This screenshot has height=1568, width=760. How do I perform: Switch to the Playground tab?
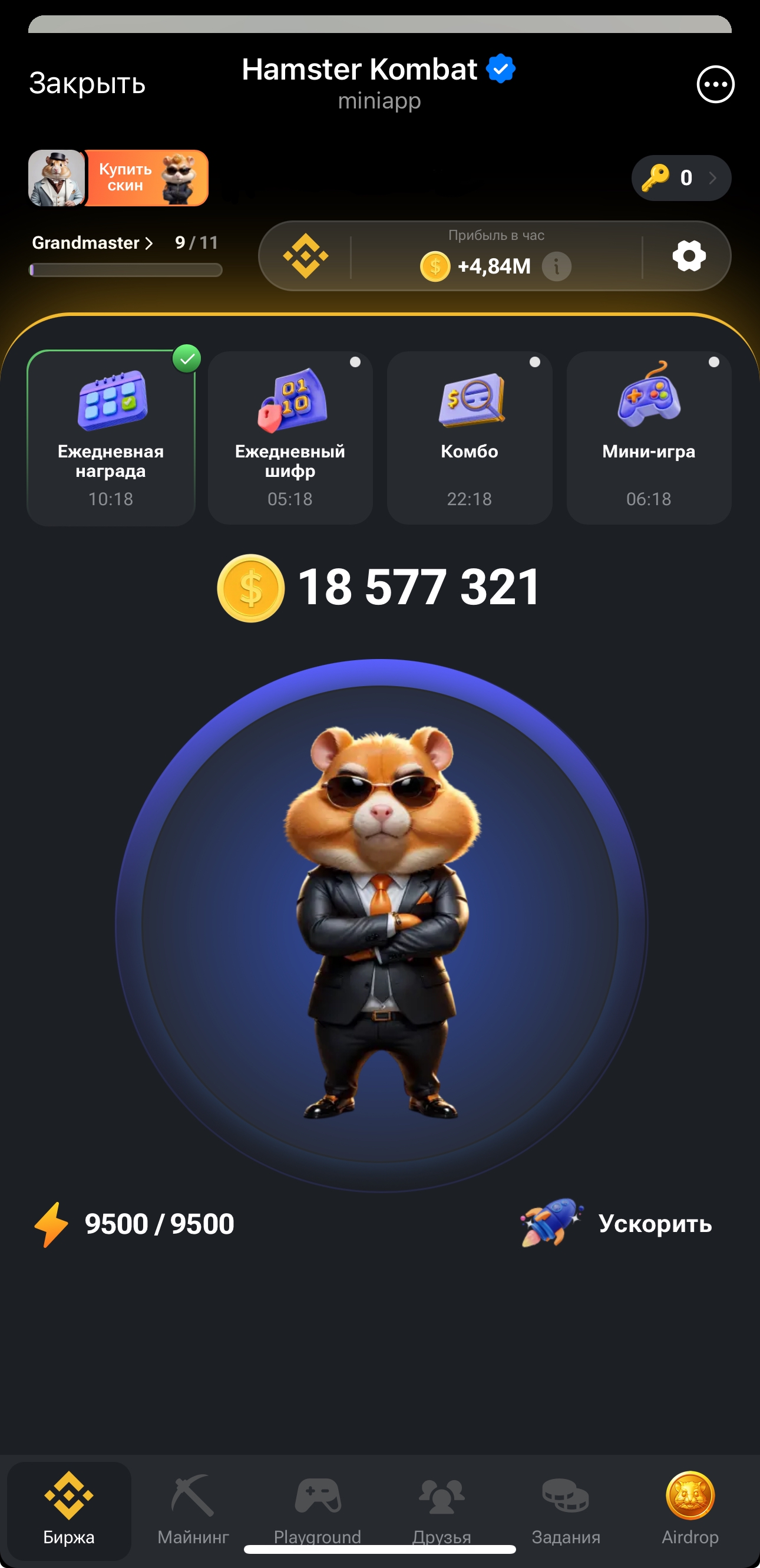point(317,1510)
